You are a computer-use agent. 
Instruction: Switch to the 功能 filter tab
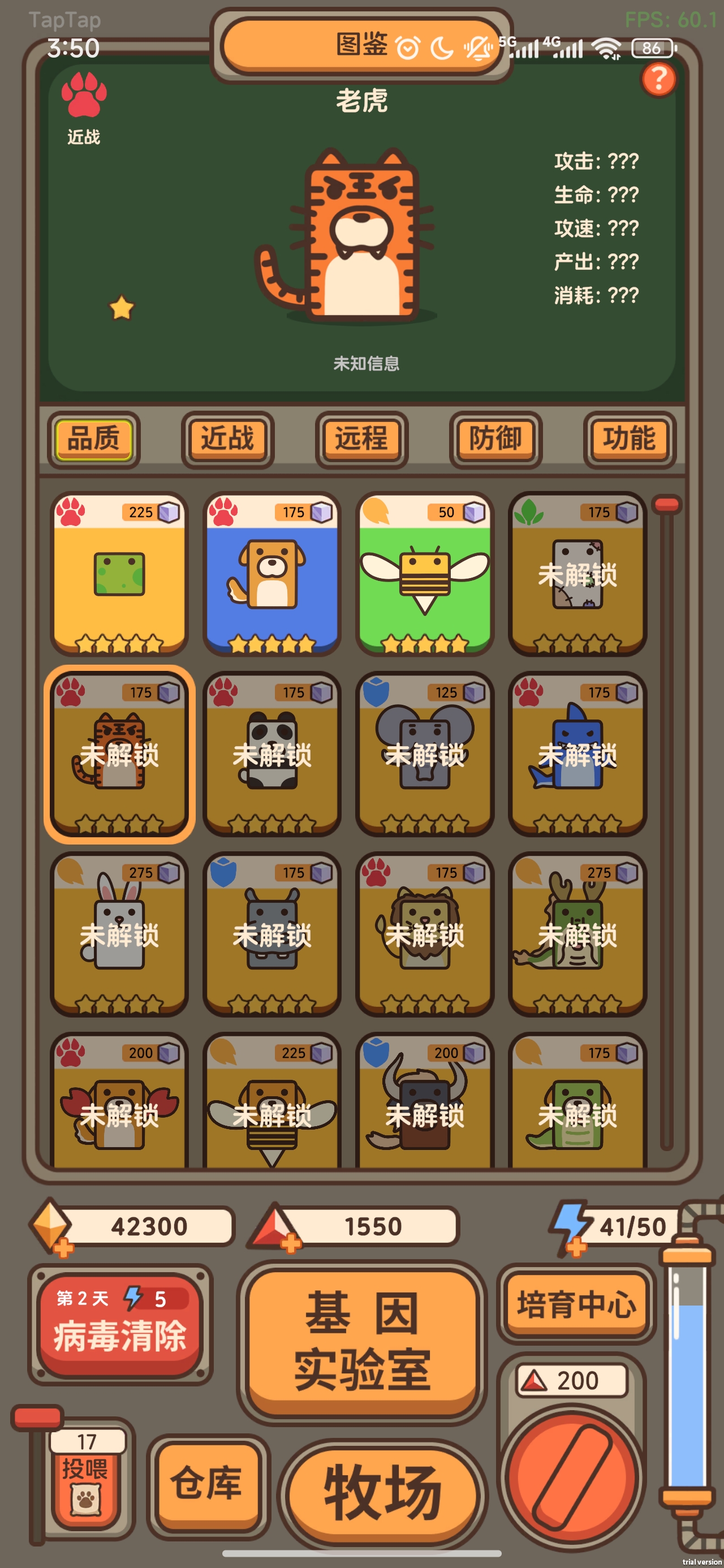[x=629, y=439]
